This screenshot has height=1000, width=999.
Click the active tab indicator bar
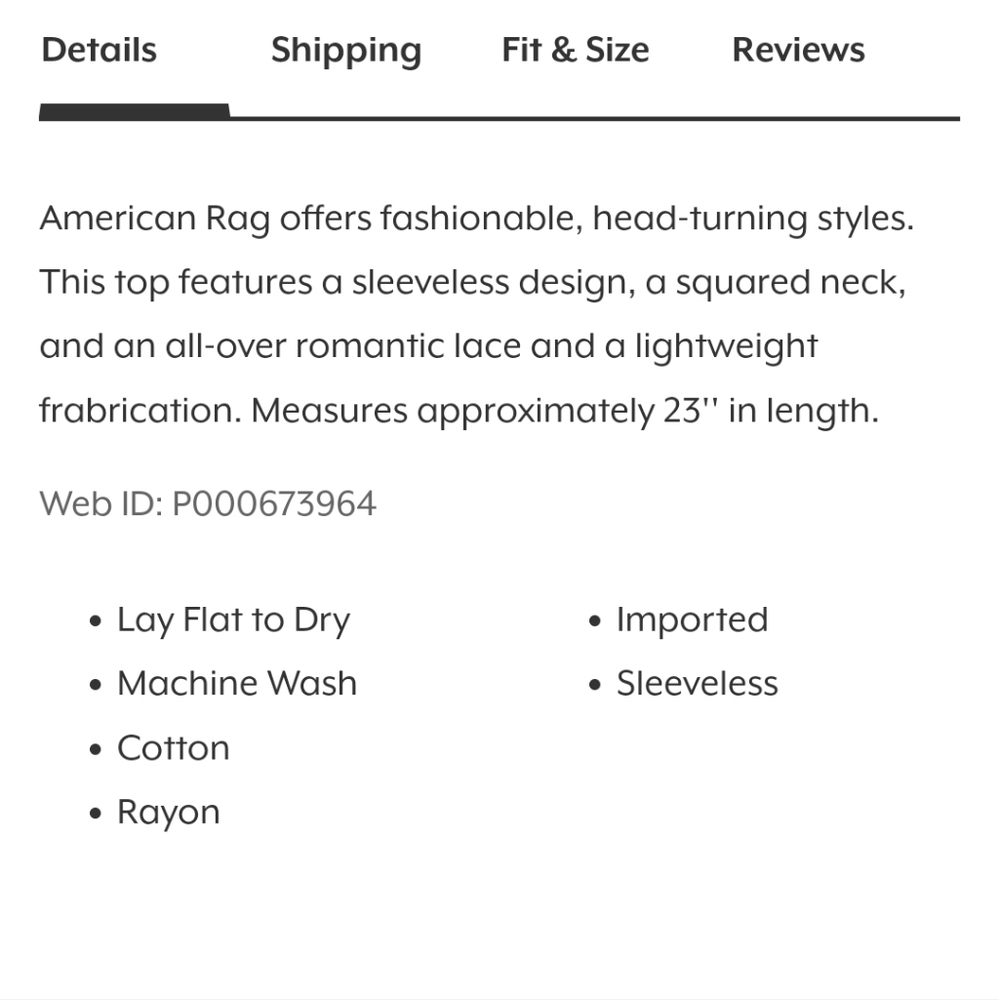coord(133,108)
